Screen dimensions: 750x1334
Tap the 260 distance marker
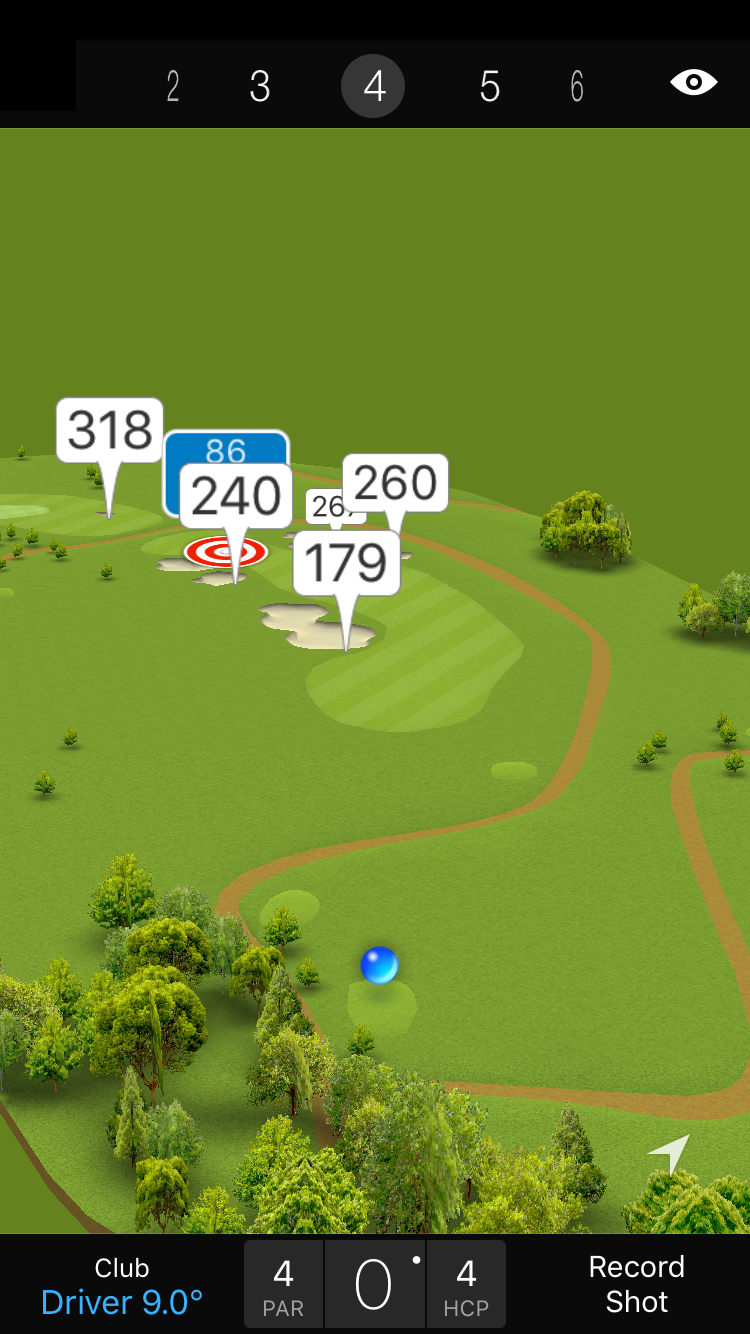point(396,483)
